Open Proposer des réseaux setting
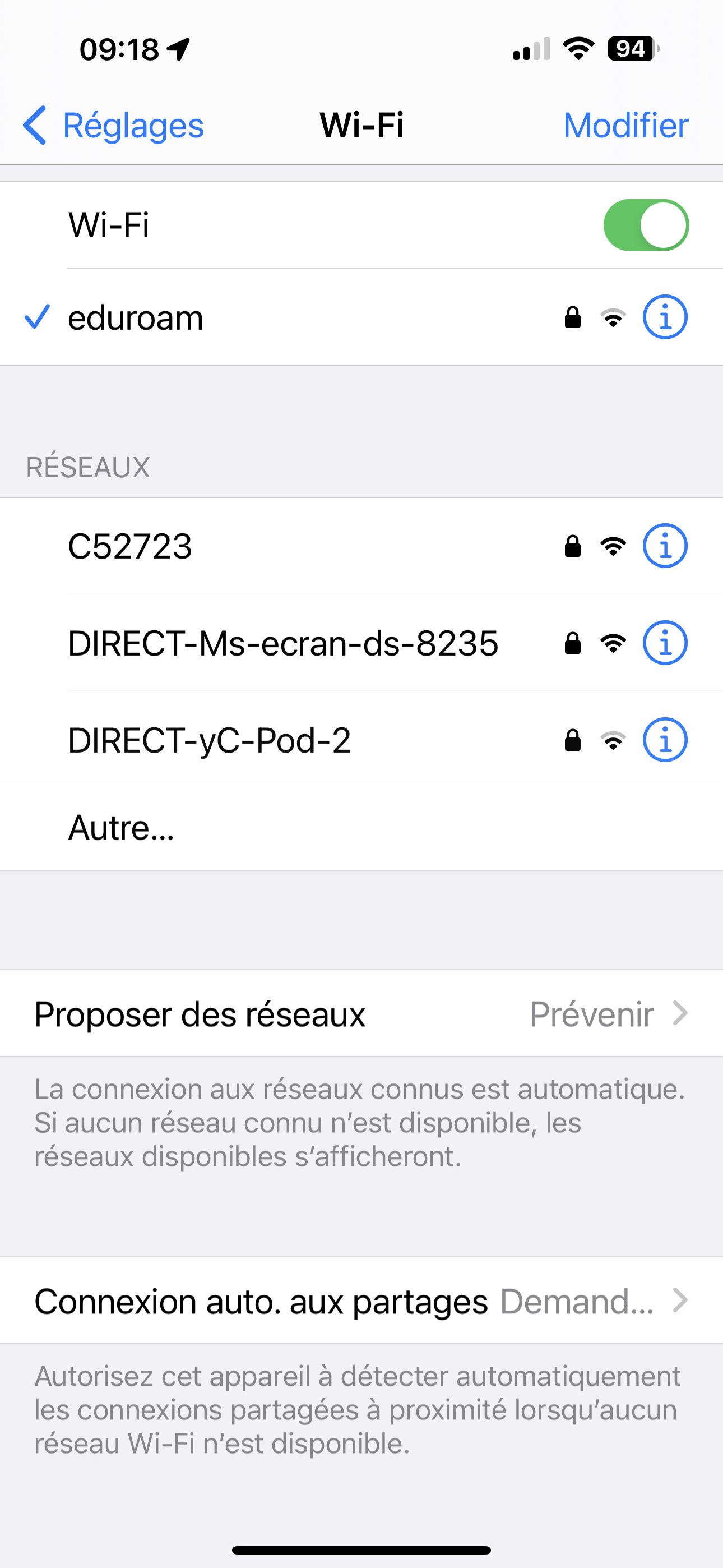723x1568 pixels. click(x=361, y=1013)
